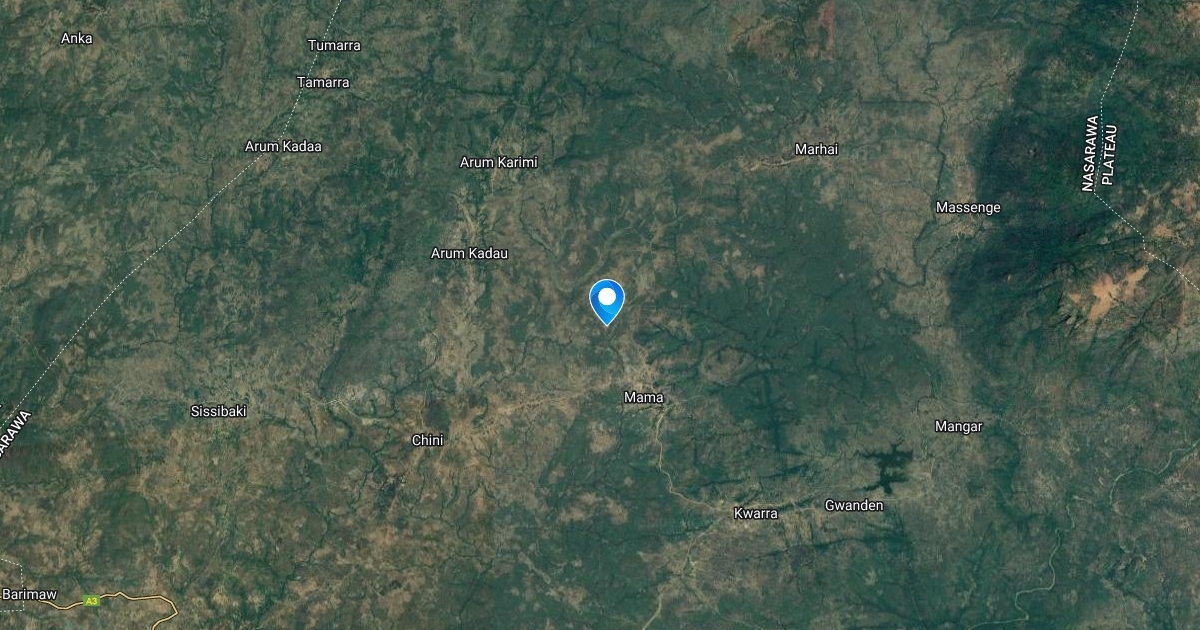Tap the blue location pin above Mama
This screenshot has height=630, width=1200.
(607, 302)
